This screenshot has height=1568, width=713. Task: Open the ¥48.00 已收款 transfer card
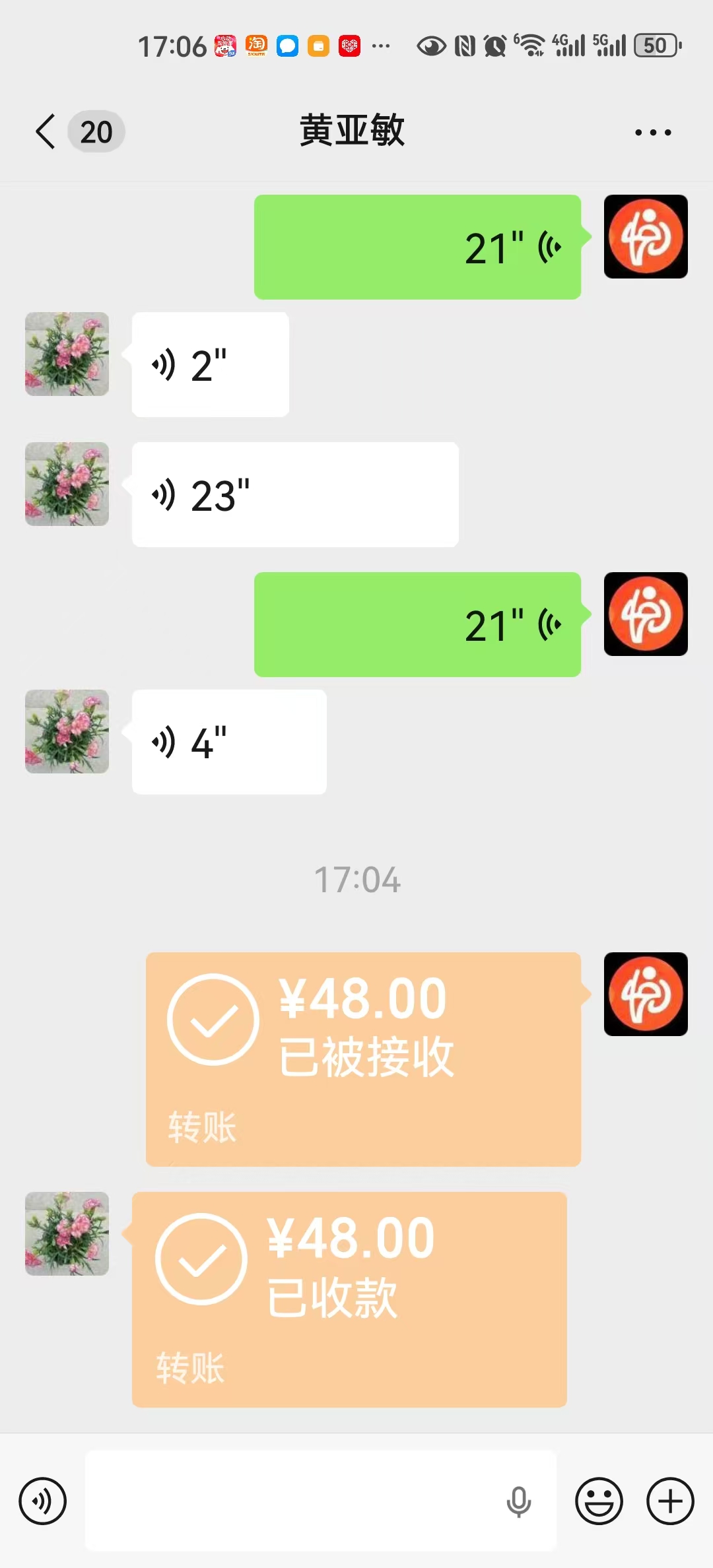349,1299
